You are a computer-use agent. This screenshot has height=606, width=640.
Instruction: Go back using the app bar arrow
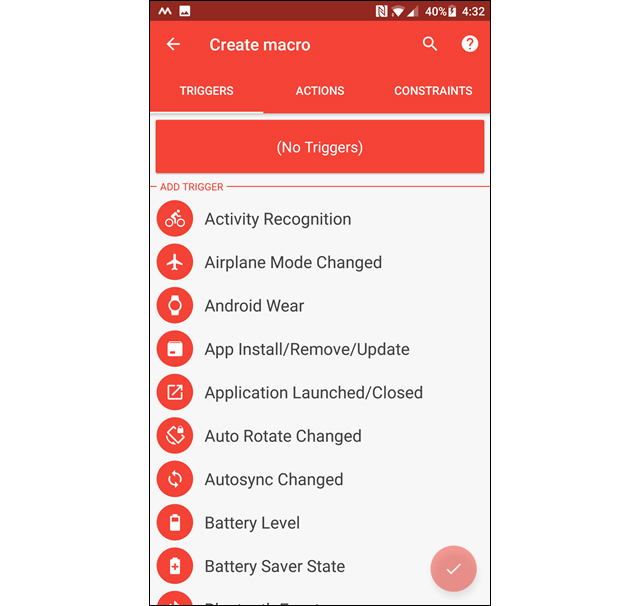pyautogui.click(x=173, y=44)
